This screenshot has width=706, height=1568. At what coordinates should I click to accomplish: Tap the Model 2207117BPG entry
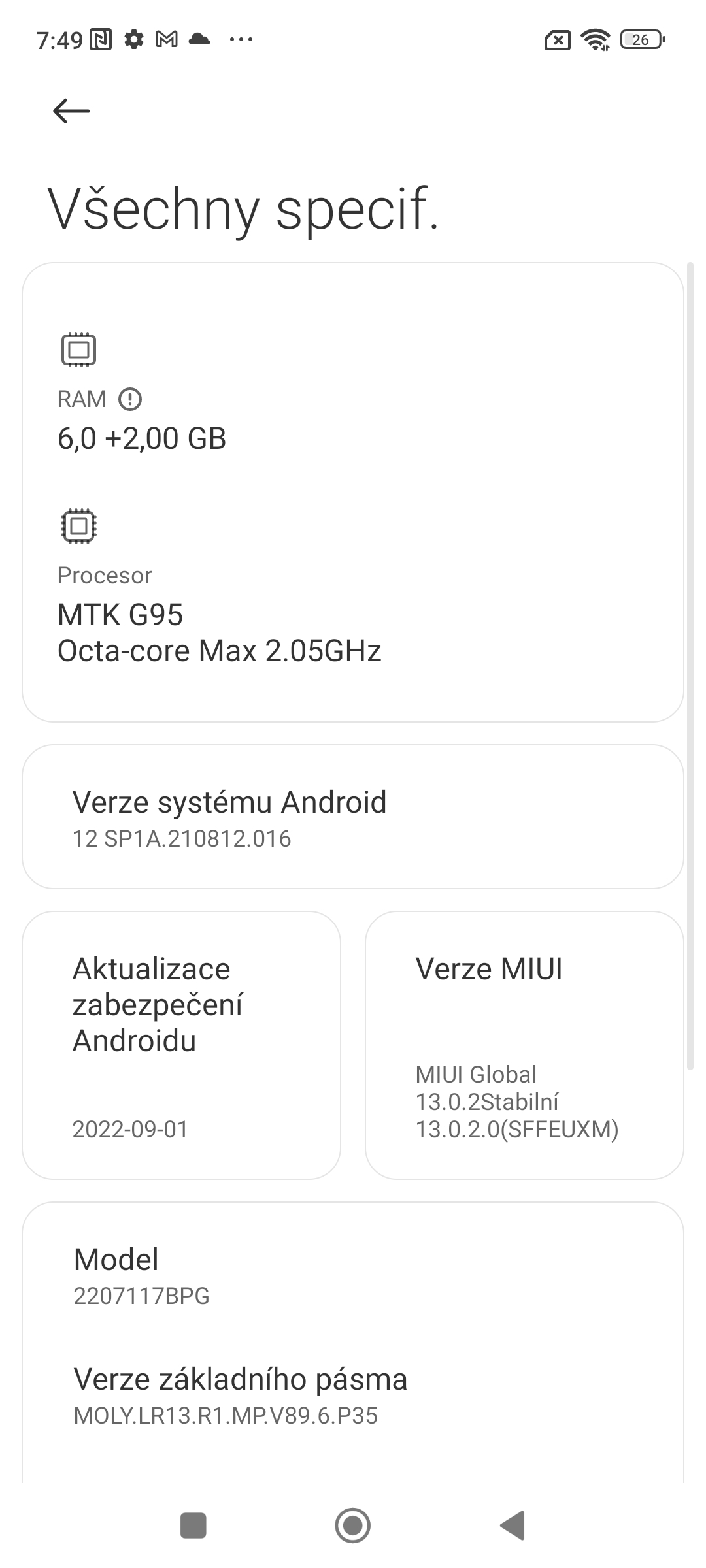[x=353, y=1274]
